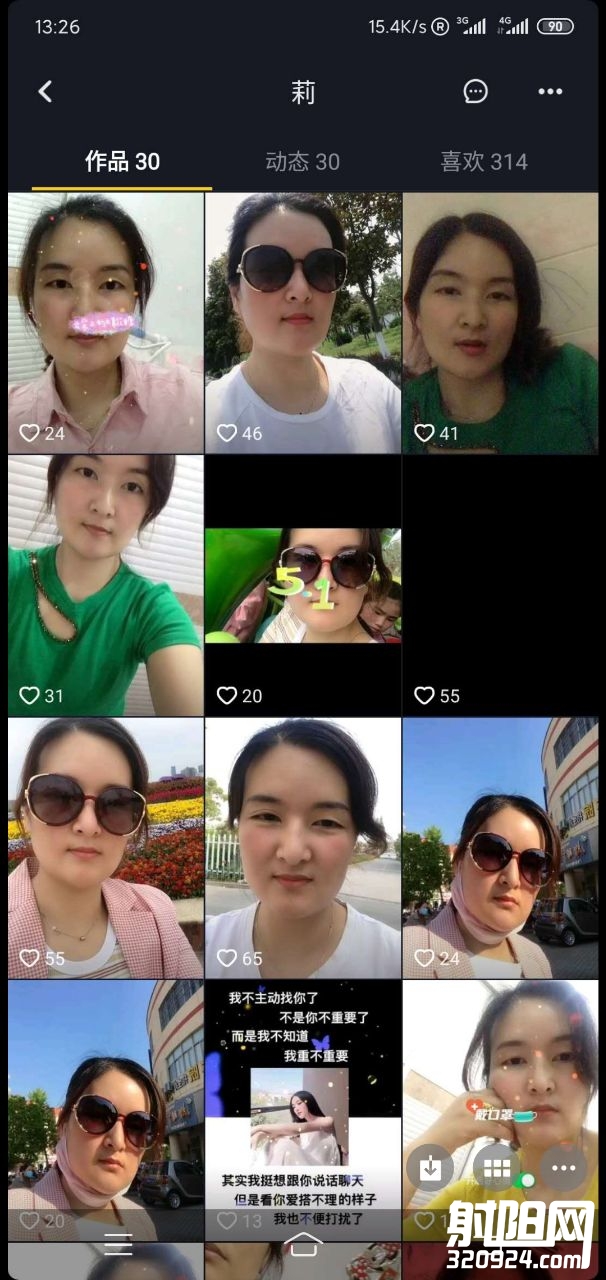Switch to the 动态 30 tab

pyautogui.click(x=302, y=162)
